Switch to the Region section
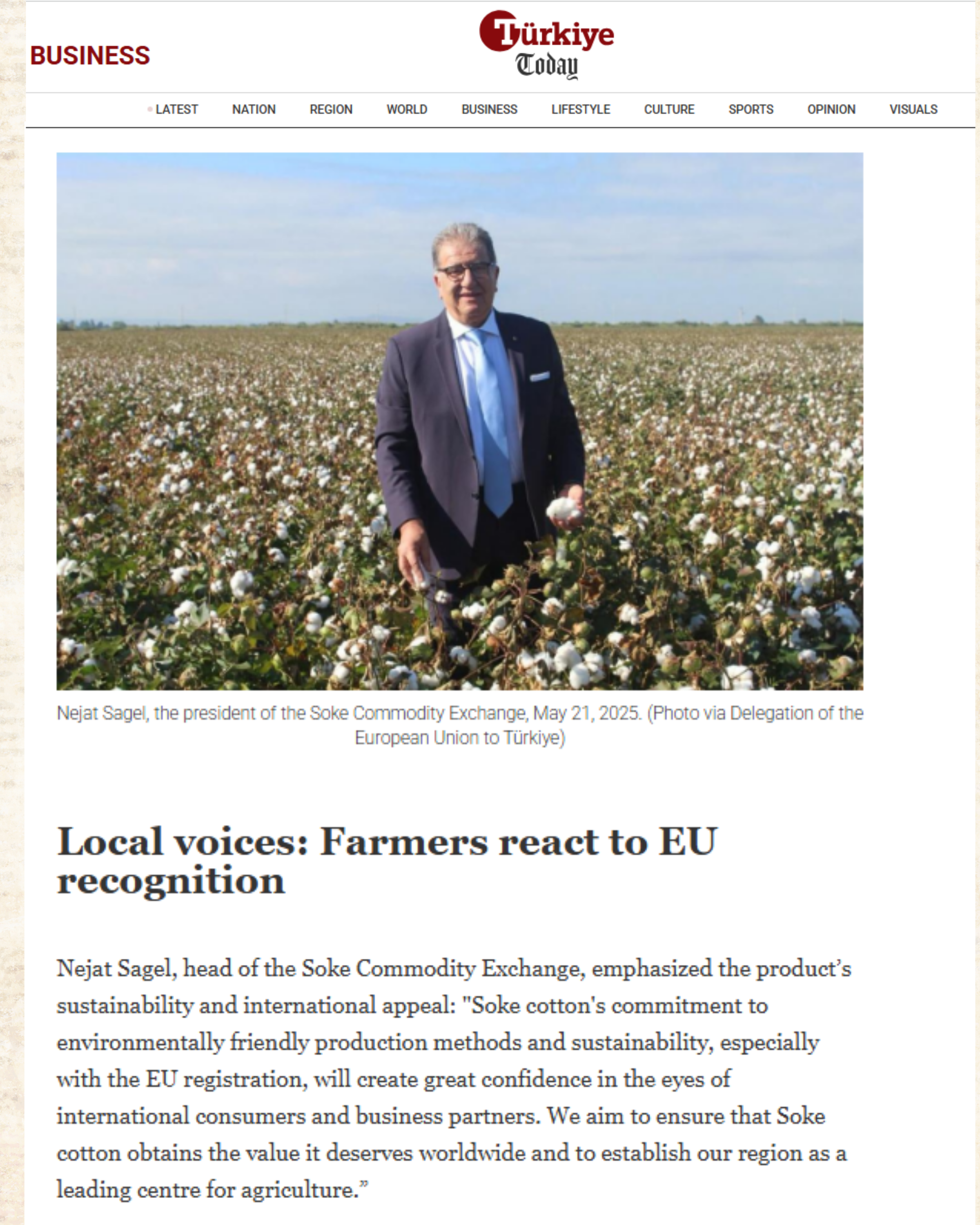Viewport: 980px width, 1225px height. [x=331, y=109]
